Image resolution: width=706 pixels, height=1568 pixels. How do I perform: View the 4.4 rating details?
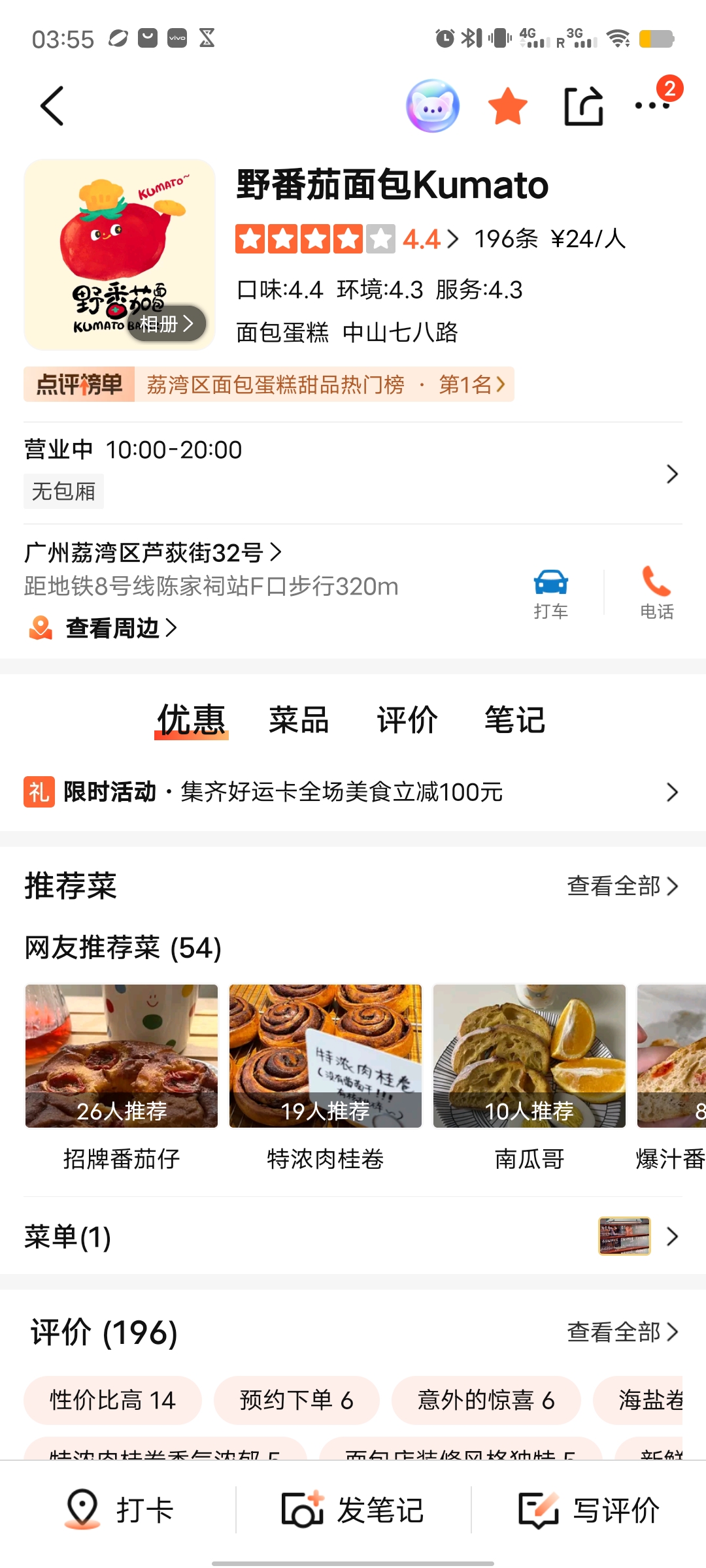pyautogui.click(x=429, y=240)
